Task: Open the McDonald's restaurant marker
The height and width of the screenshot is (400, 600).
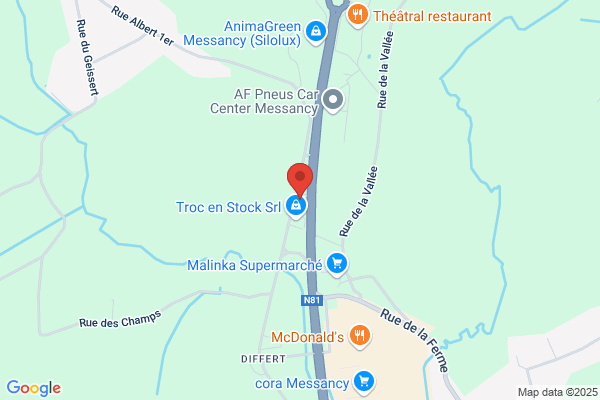Action: tap(359, 336)
